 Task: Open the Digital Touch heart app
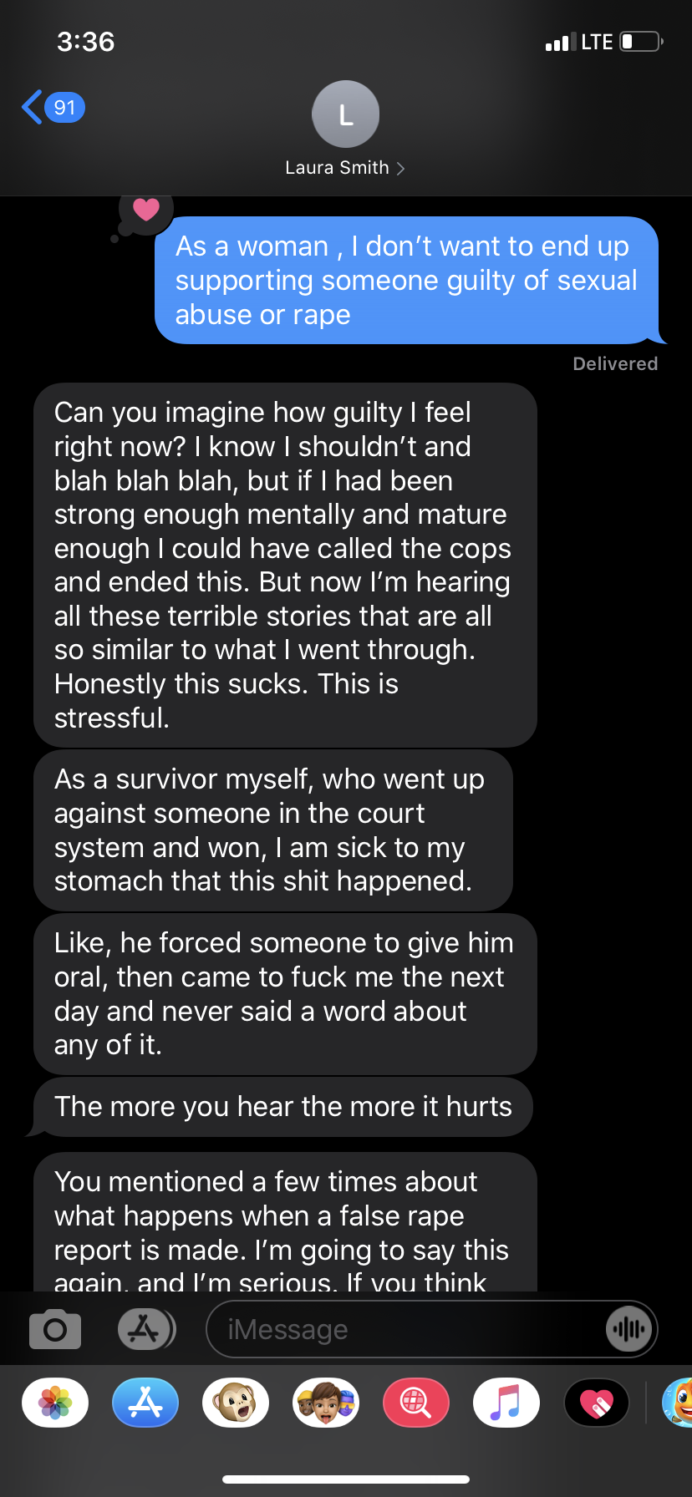point(597,1403)
